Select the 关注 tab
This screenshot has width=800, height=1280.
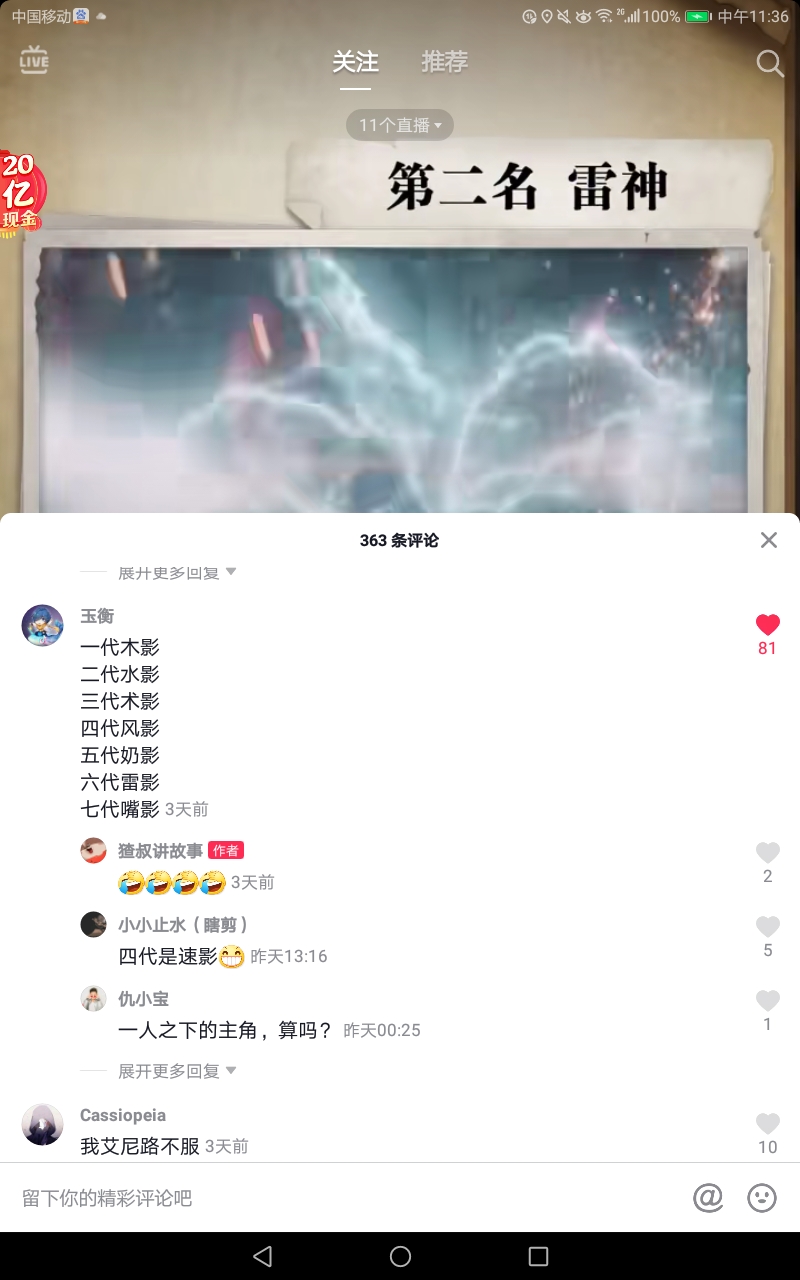tap(355, 61)
